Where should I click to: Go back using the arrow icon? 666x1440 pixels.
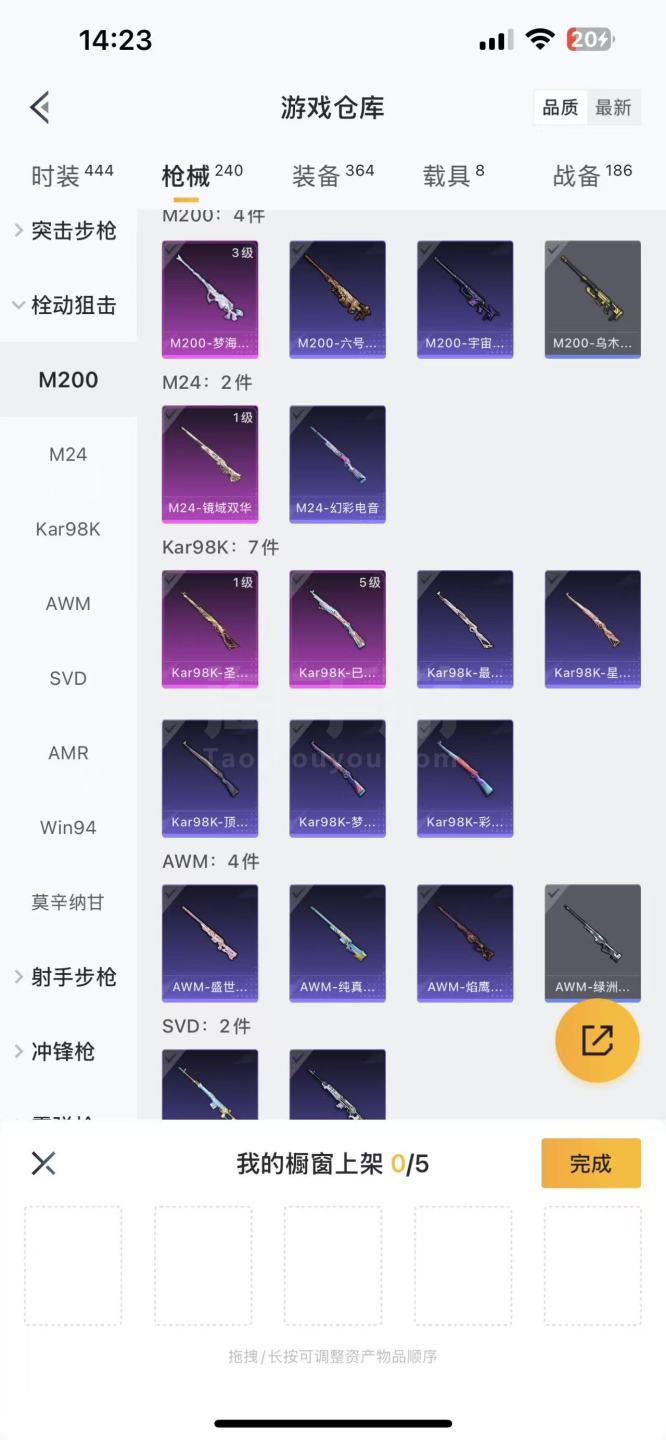(x=40, y=107)
